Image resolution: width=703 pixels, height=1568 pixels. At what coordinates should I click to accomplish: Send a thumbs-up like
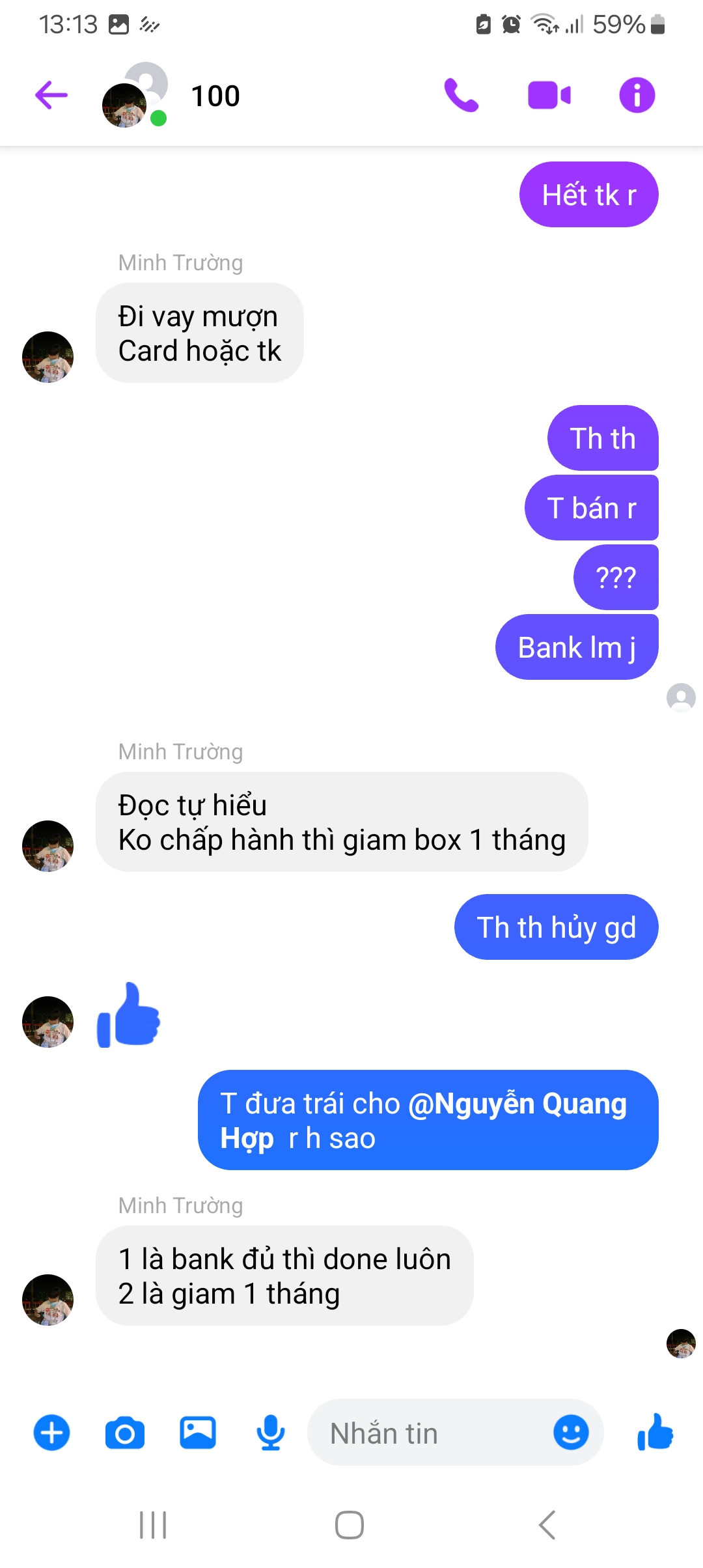pos(655,1432)
